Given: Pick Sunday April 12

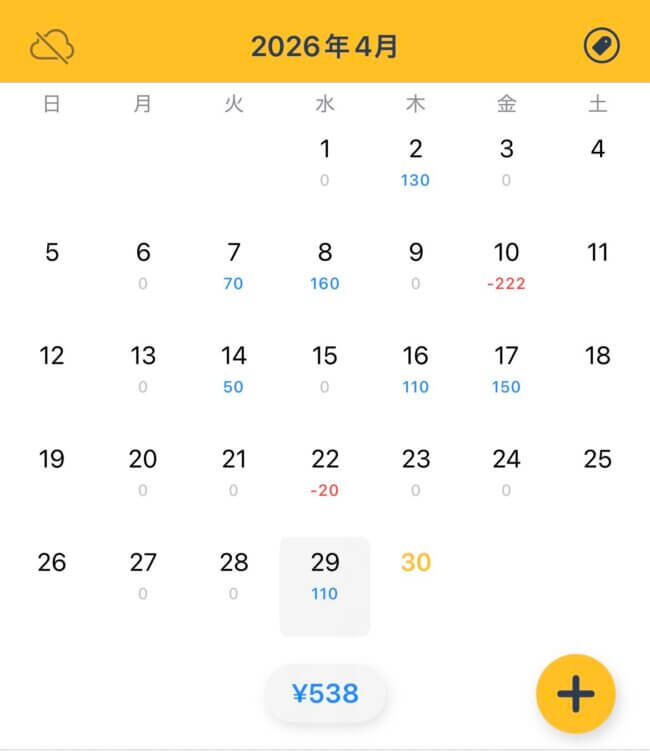Looking at the screenshot, I should 52,356.
